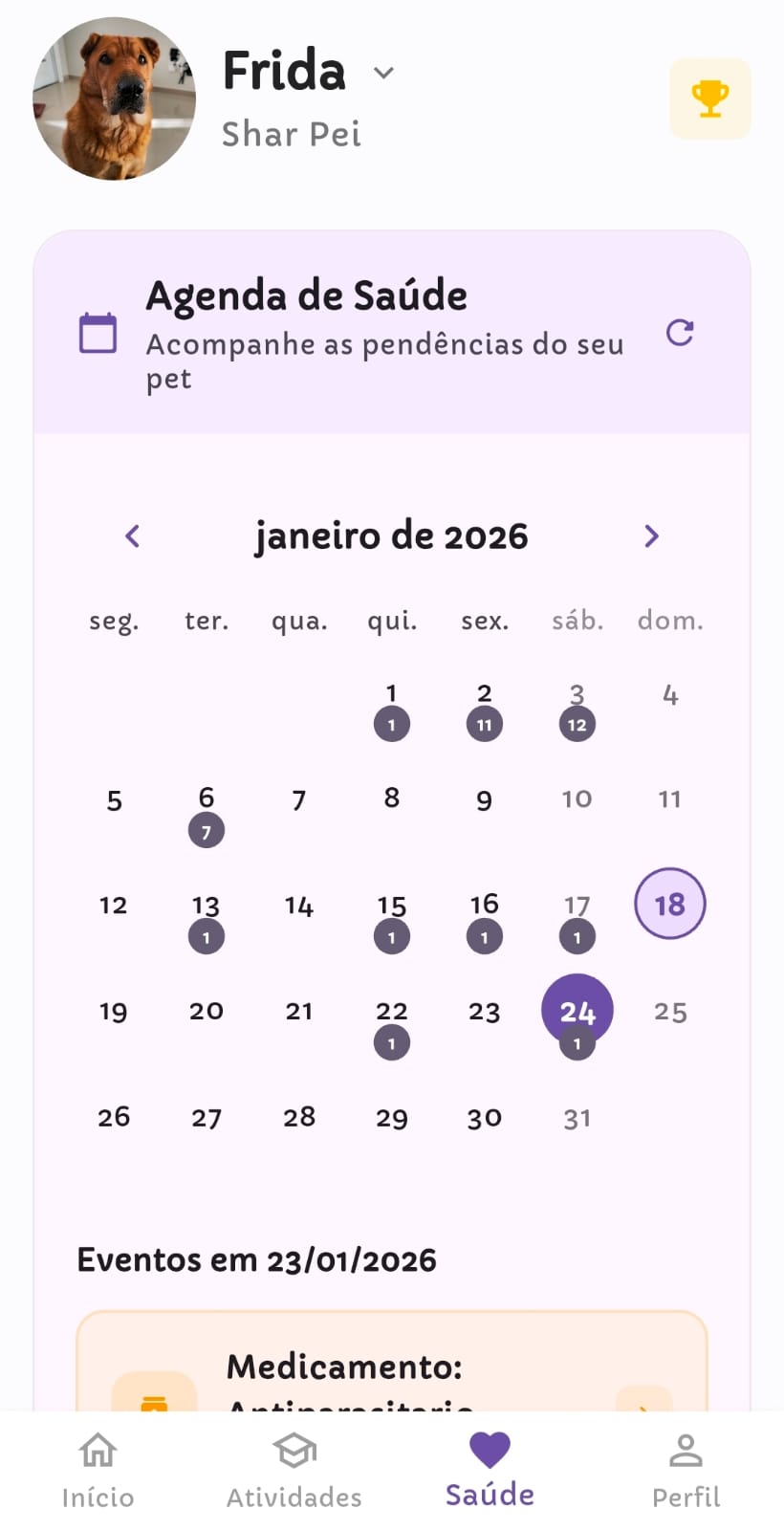784x1530 pixels.
Task: Select day 24 with the event badge
Action: (x=577, y=1009)
